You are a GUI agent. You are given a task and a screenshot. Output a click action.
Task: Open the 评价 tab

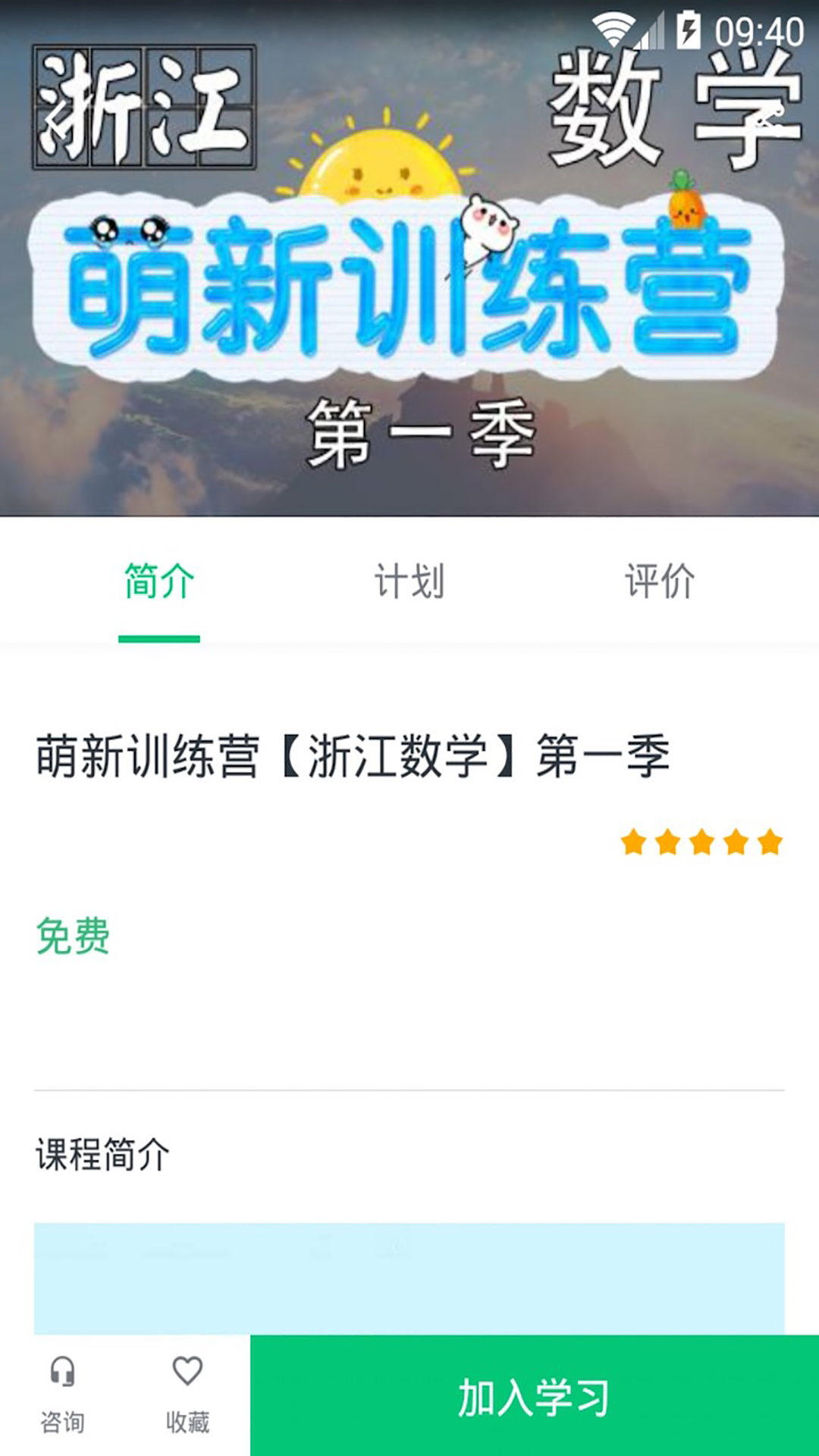click(658, 580)
